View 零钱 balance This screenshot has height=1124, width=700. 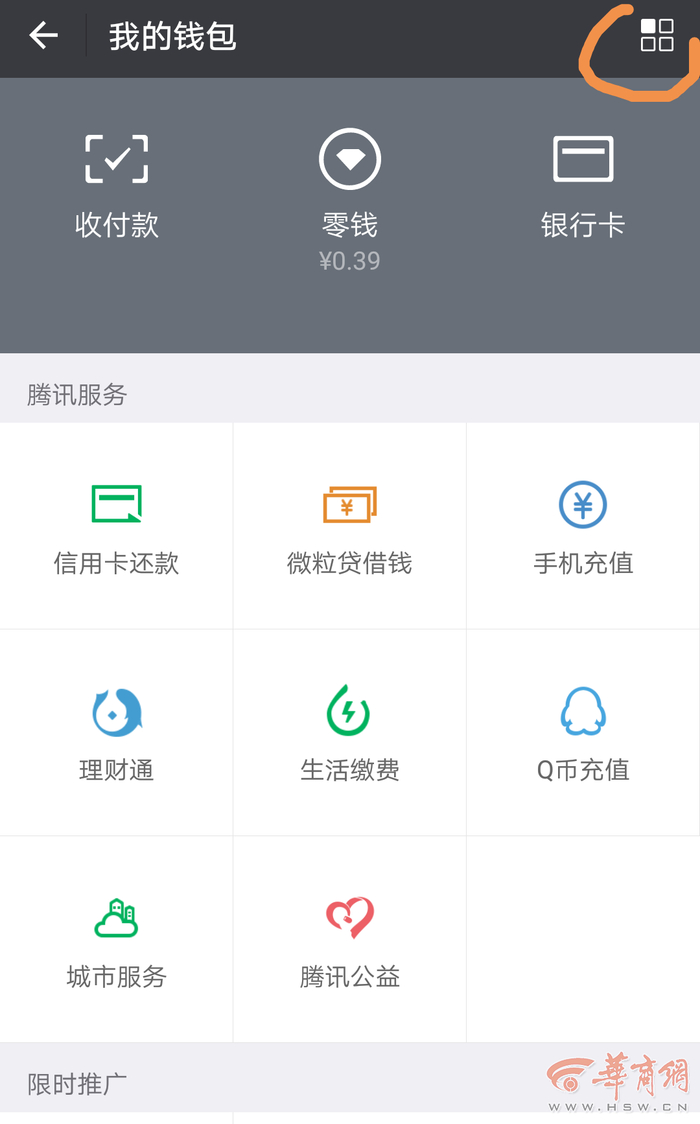350,195
